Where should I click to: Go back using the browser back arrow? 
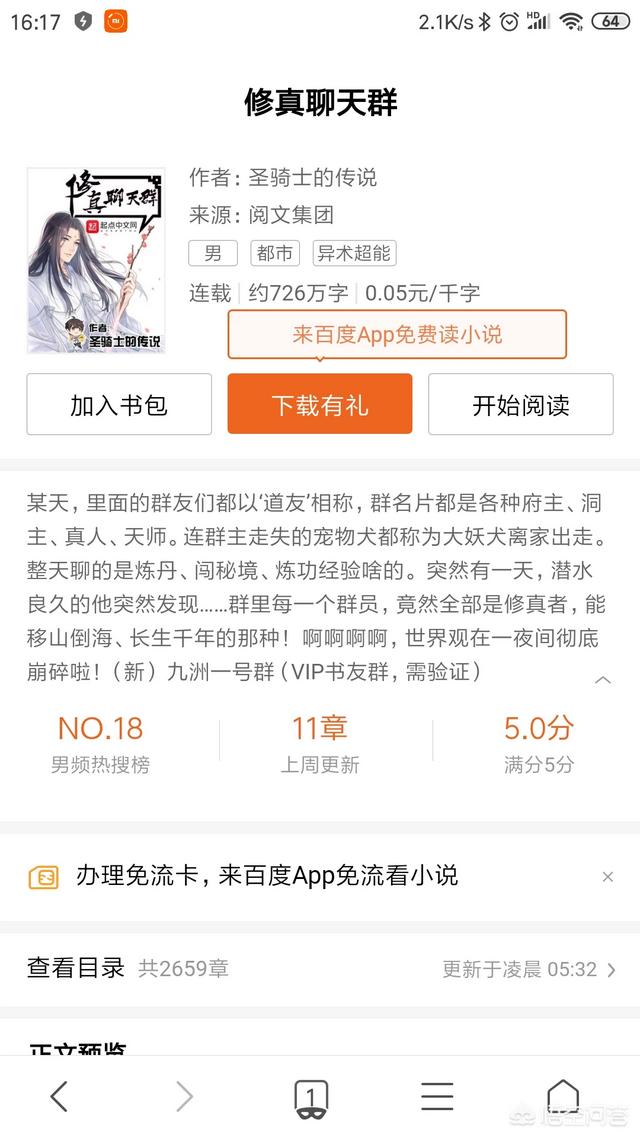(x=60, y=1096)
